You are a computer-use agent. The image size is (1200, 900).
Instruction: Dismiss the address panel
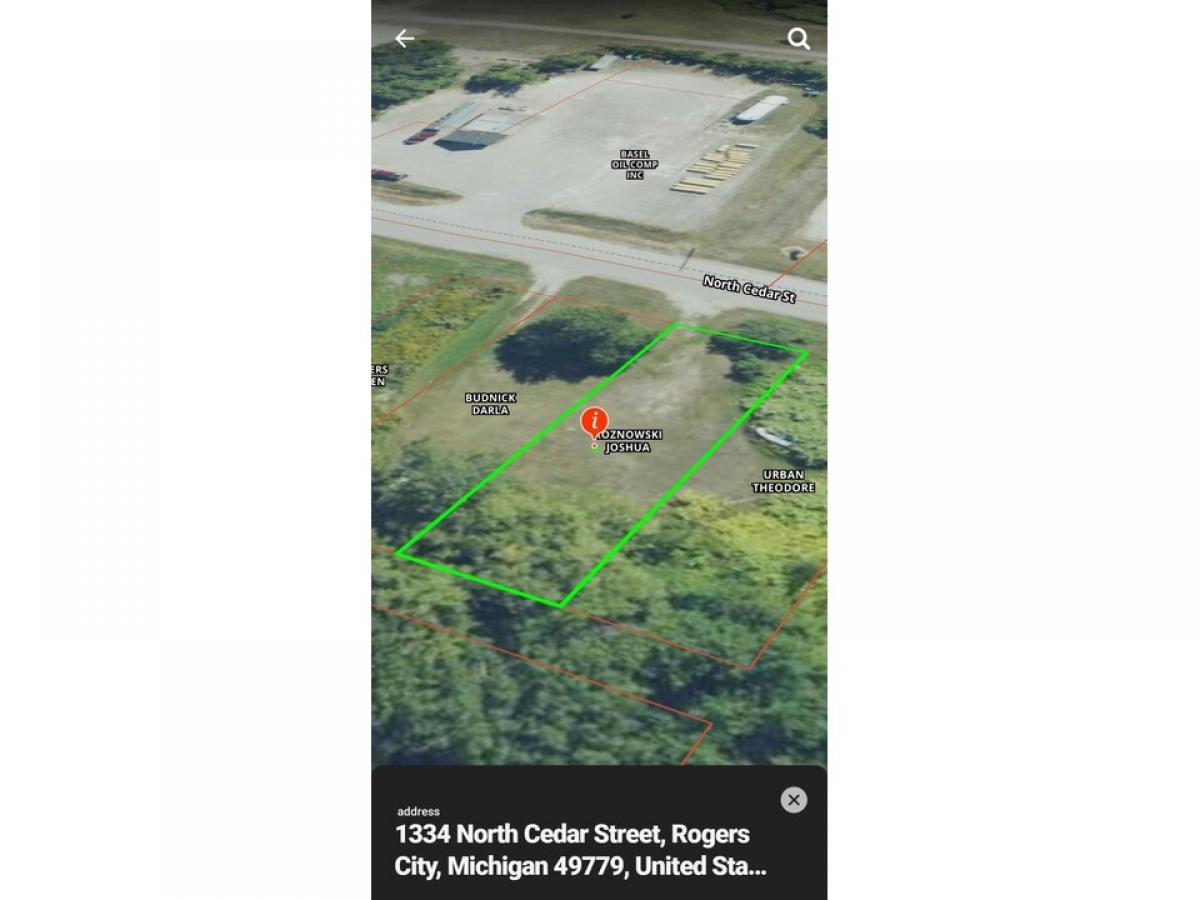pyautogui.click(x=793, y=800)
